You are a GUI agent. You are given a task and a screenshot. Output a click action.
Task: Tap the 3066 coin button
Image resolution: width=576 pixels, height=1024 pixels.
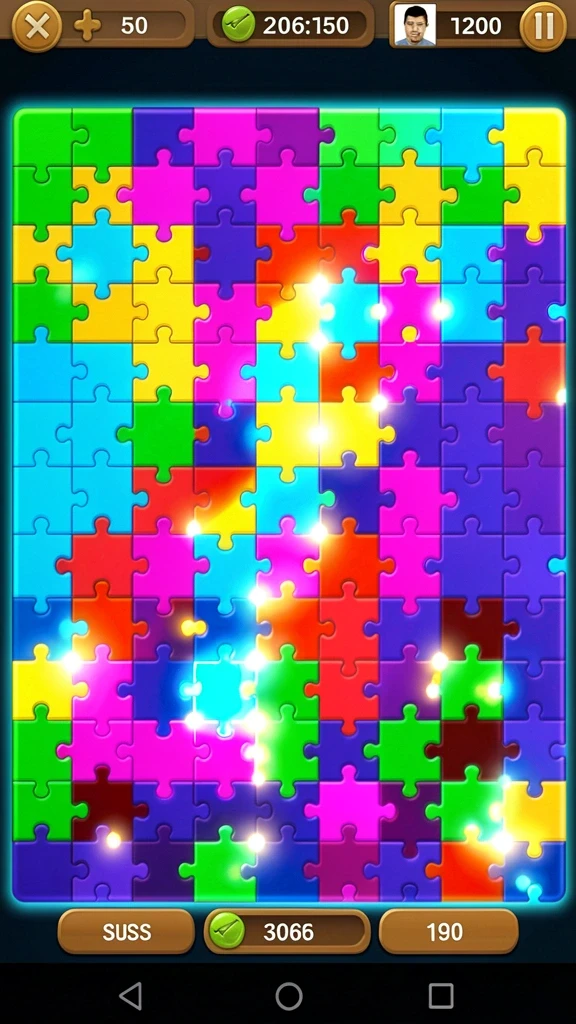(287, 932)
